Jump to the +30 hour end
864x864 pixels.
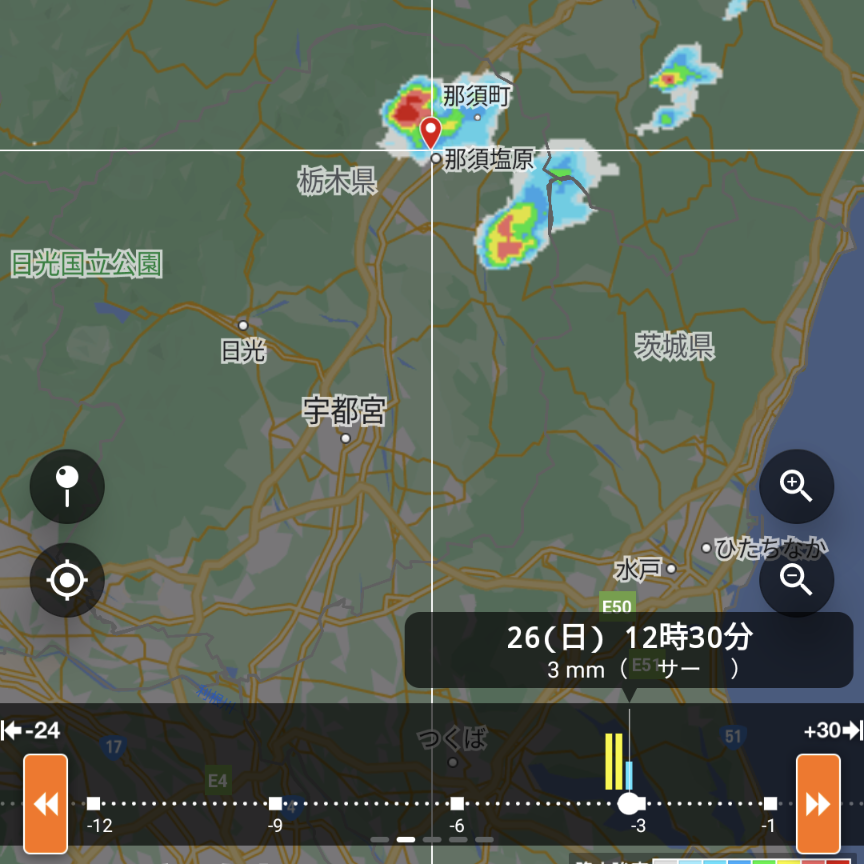[x=832, y=731]
